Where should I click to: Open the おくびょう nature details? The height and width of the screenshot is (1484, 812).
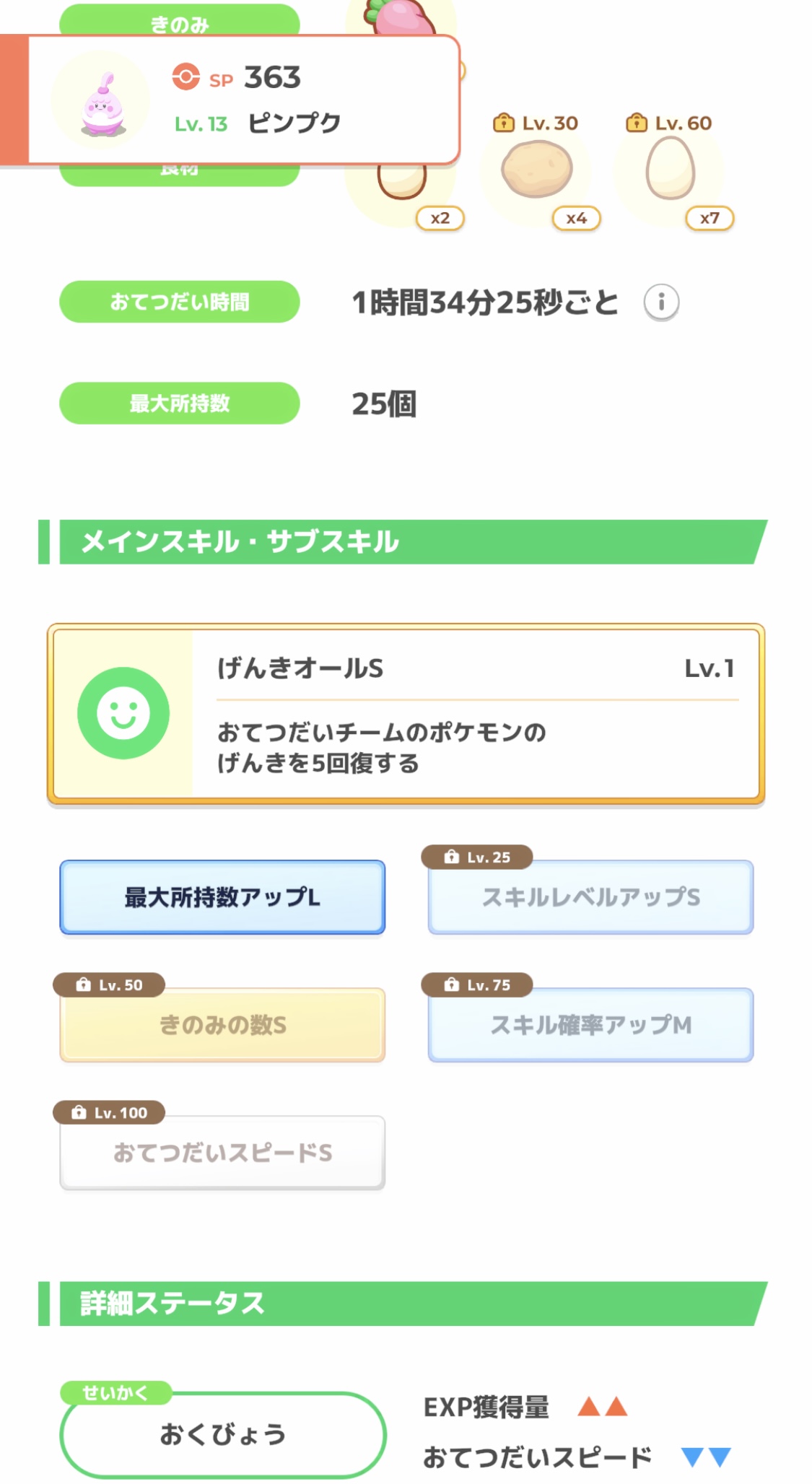pyautogui.click(x=222, y=1434)
